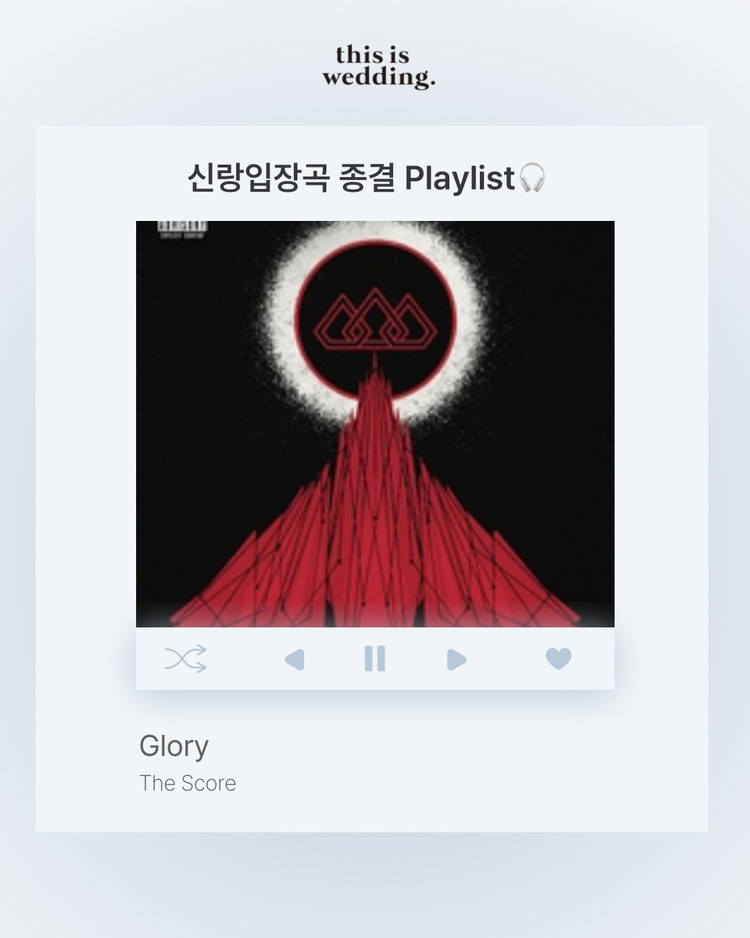Go back to the previous track

[x=294, y=658]
